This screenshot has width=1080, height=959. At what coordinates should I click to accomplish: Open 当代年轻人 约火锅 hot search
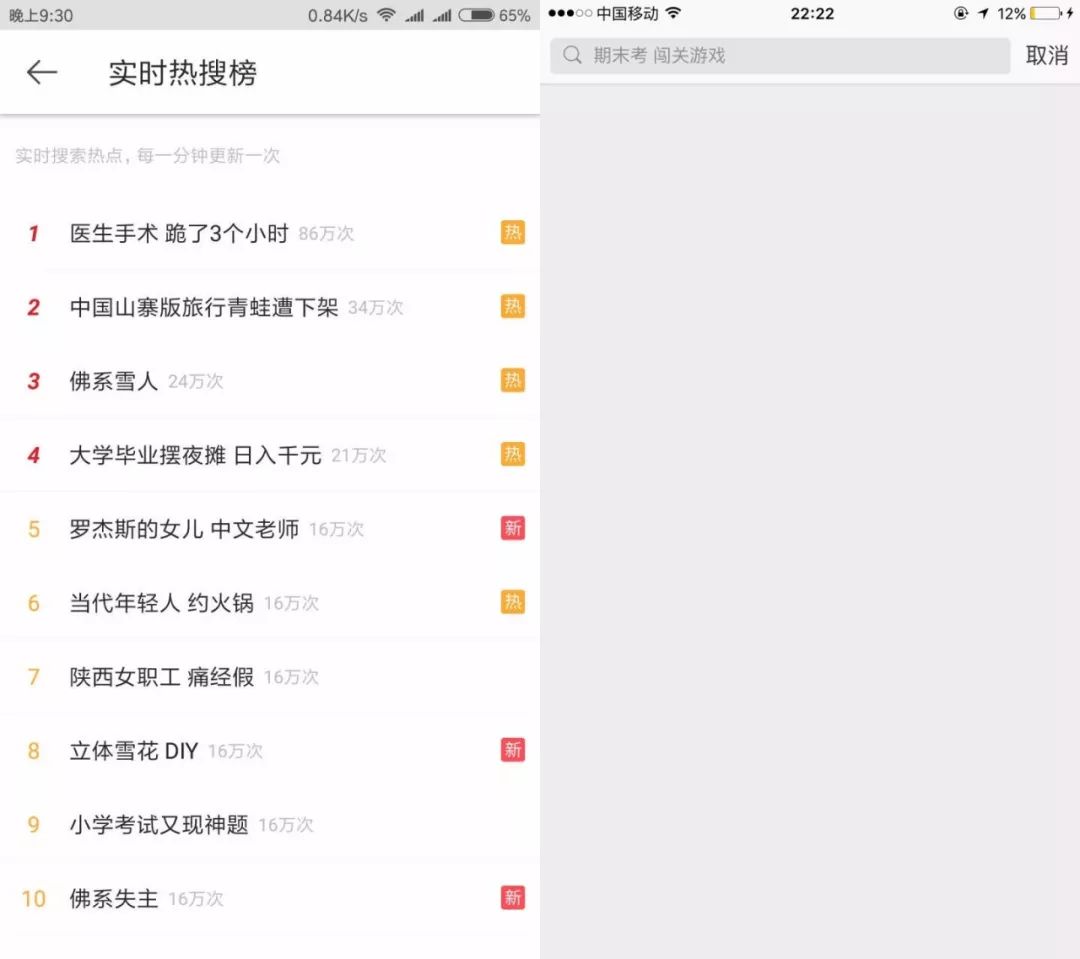pos(162,603)
